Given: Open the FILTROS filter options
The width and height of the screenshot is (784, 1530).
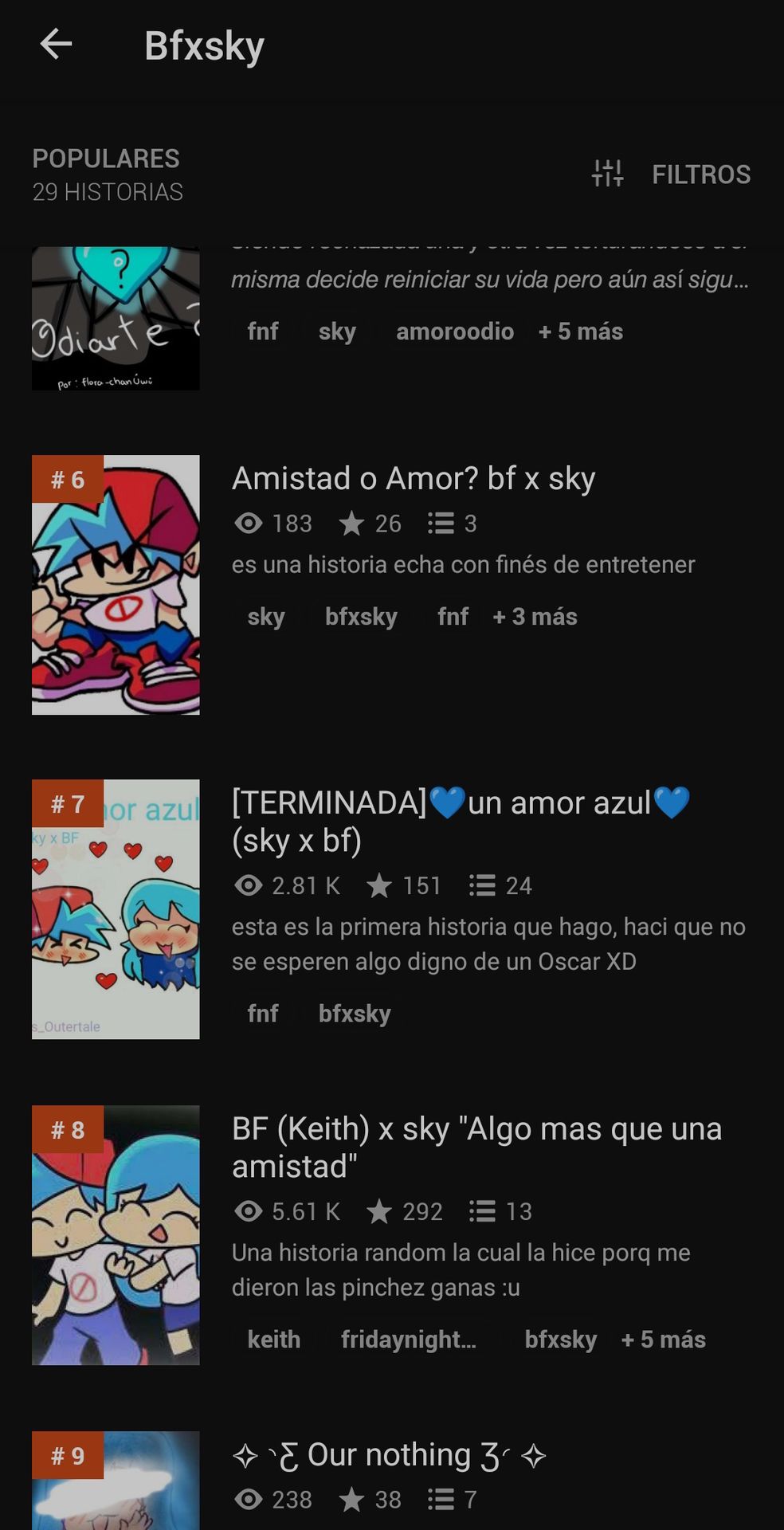Looking at the screenshot, I should pyautogui.click(x=672, y=174).
